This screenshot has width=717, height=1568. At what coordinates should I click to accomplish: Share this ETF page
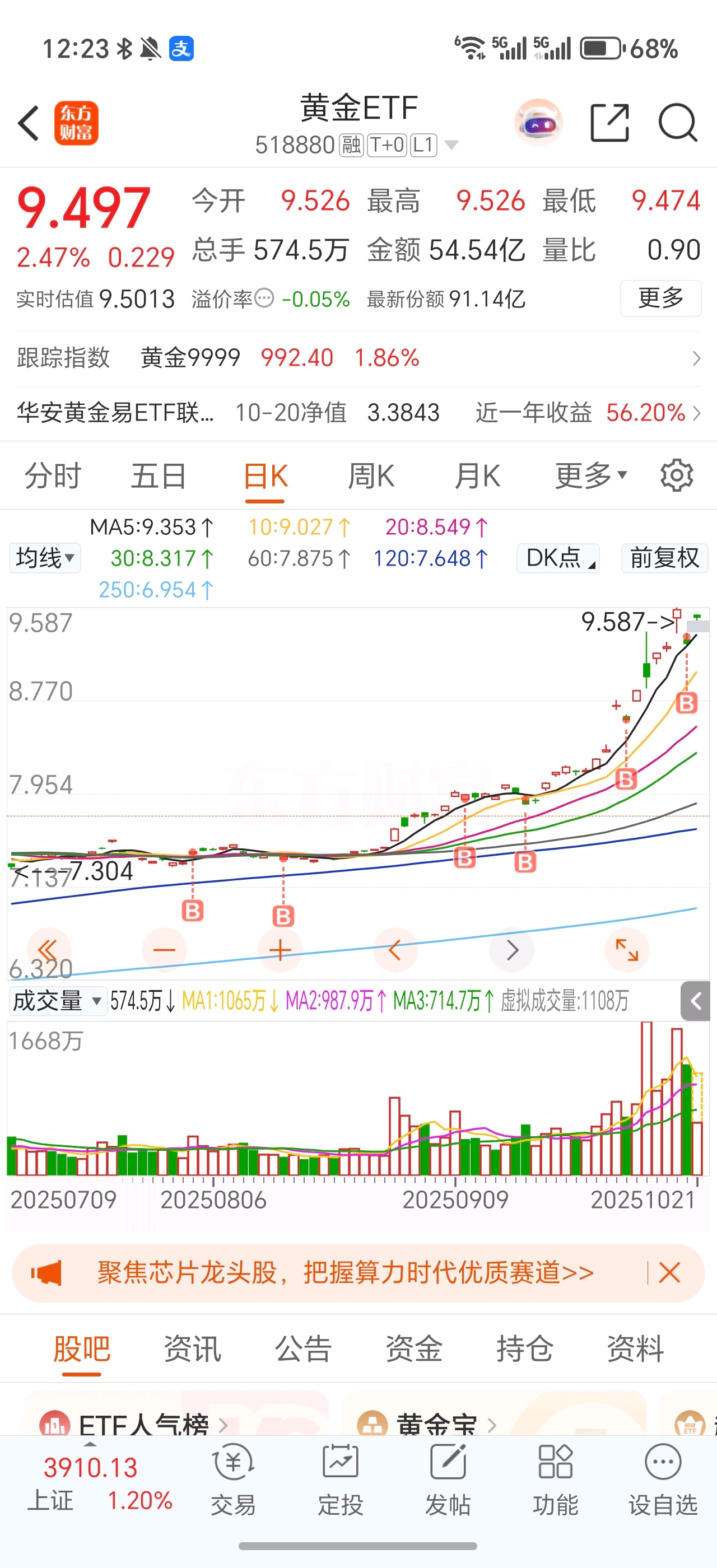[x=609, y=123]
